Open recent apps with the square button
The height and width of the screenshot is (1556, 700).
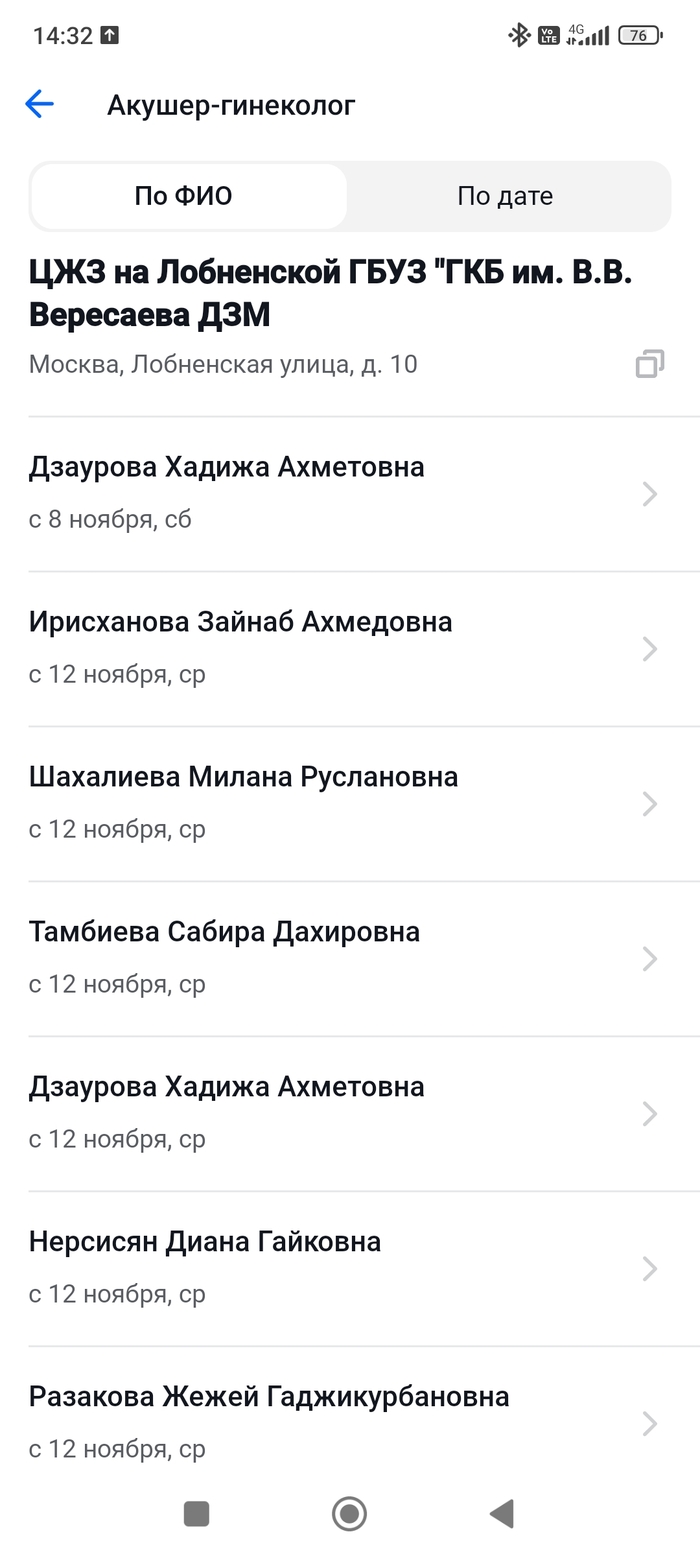pos(197,1514)
